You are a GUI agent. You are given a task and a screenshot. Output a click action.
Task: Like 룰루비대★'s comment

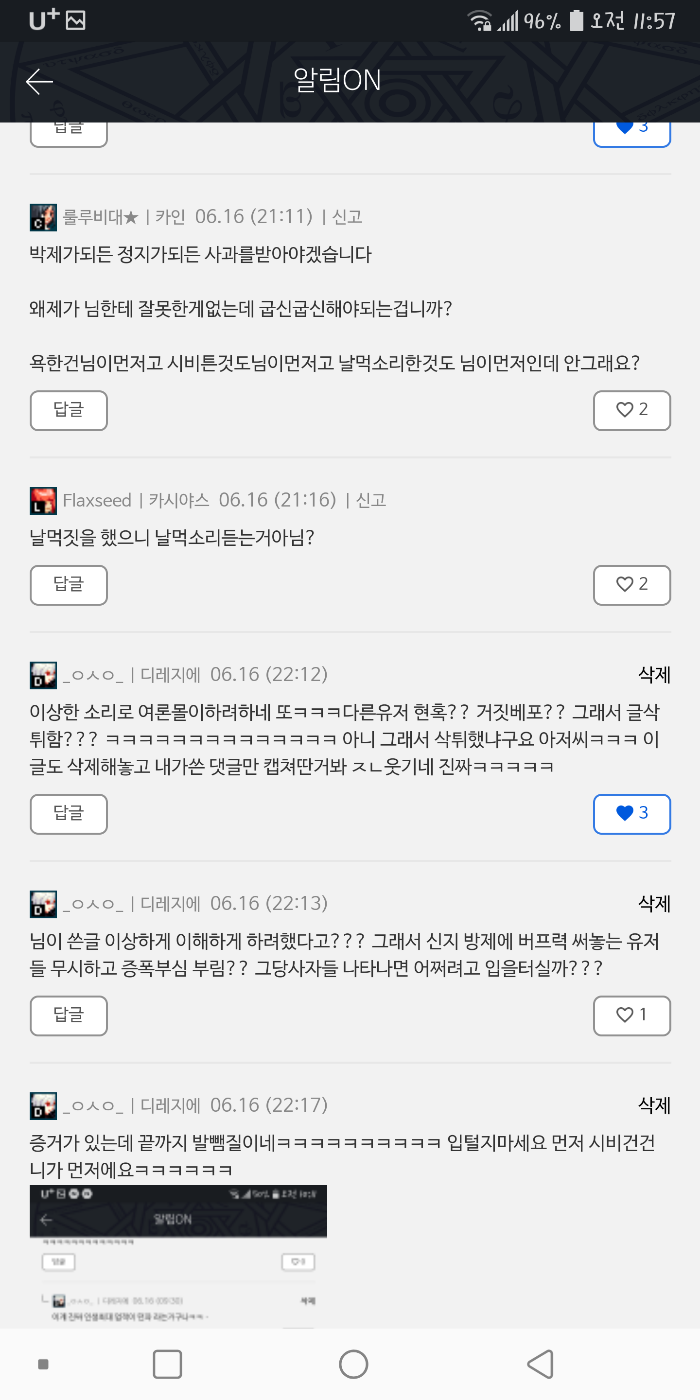631,410
